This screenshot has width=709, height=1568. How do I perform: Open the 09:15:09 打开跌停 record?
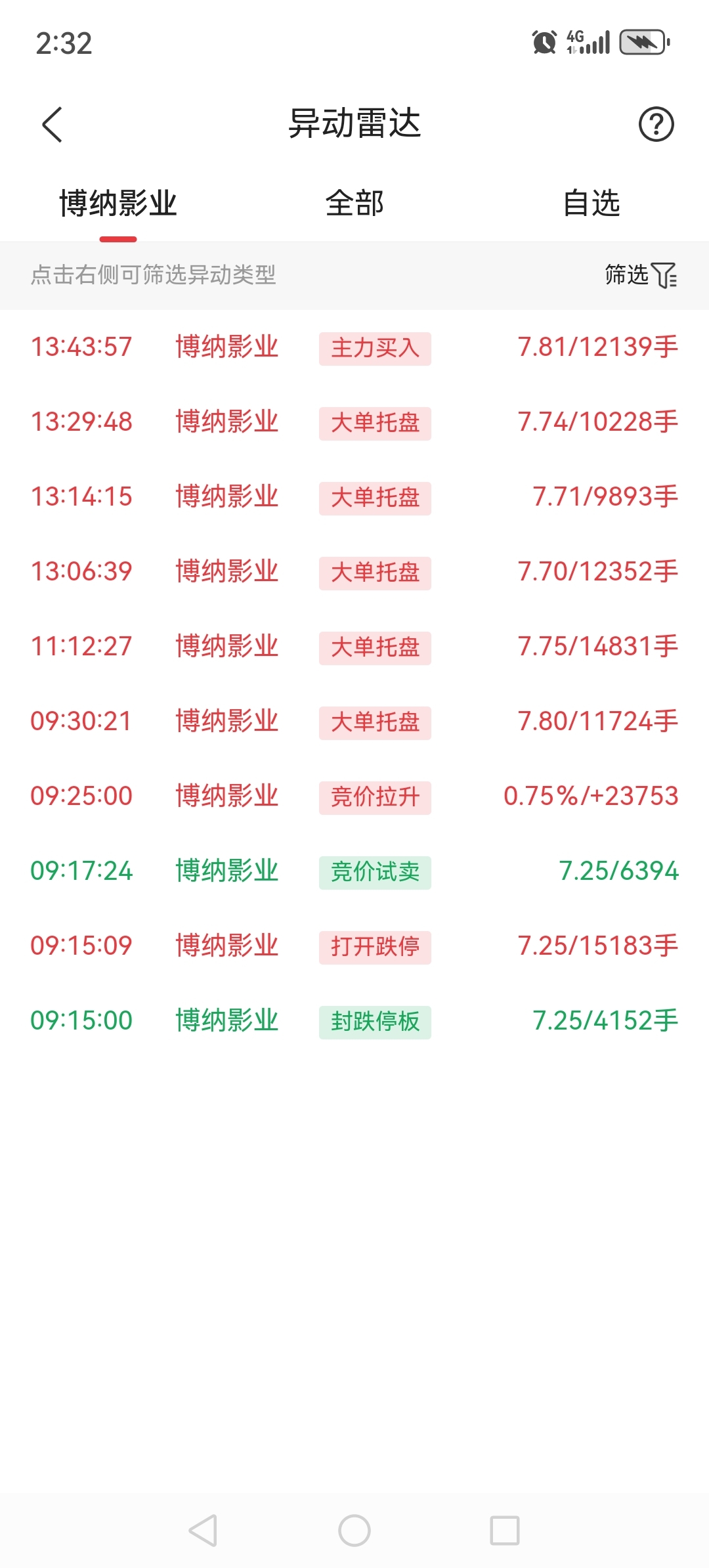coord(354,946)
